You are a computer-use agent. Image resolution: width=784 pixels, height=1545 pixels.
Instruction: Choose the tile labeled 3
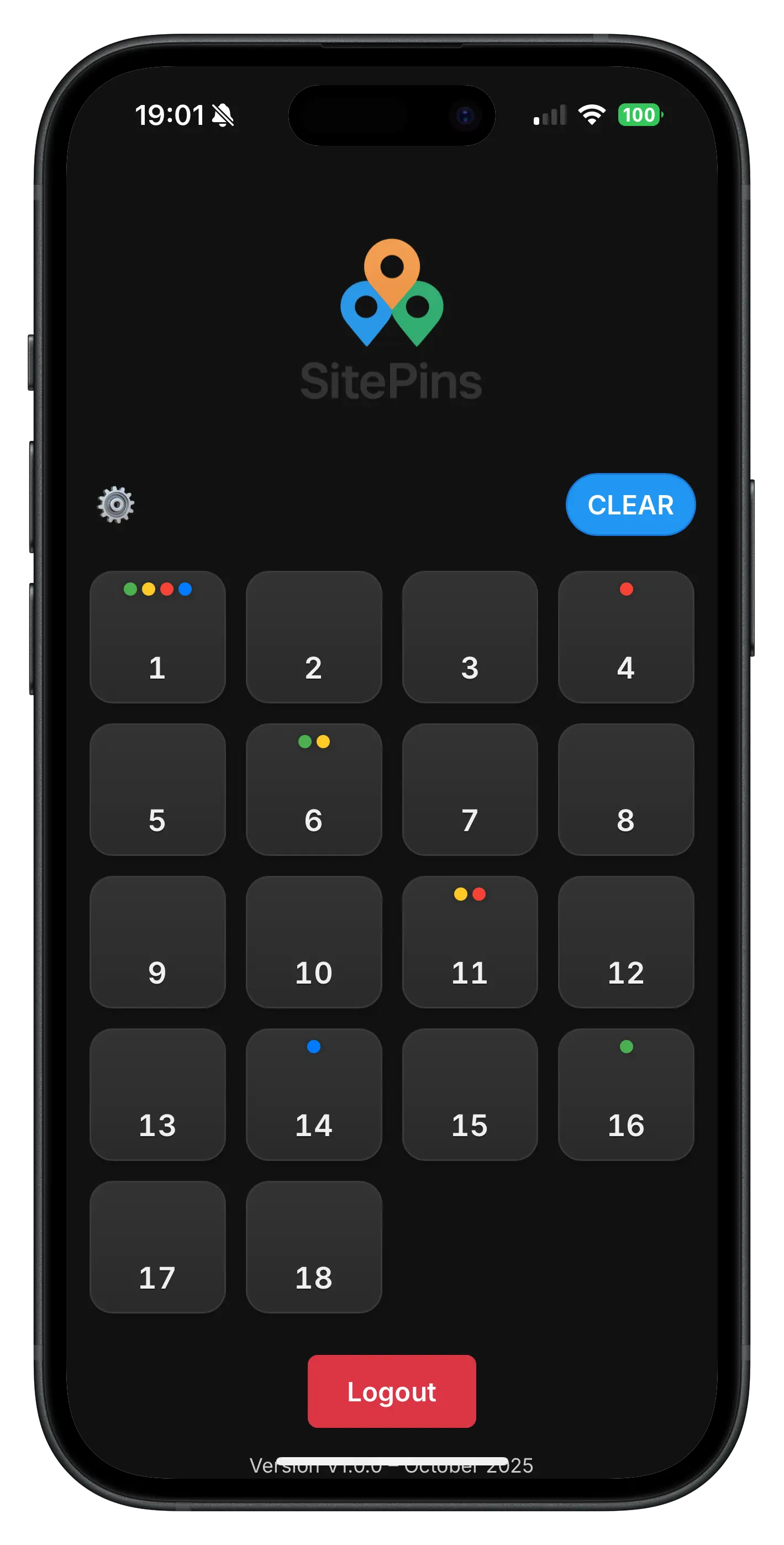tap(470, 637)
